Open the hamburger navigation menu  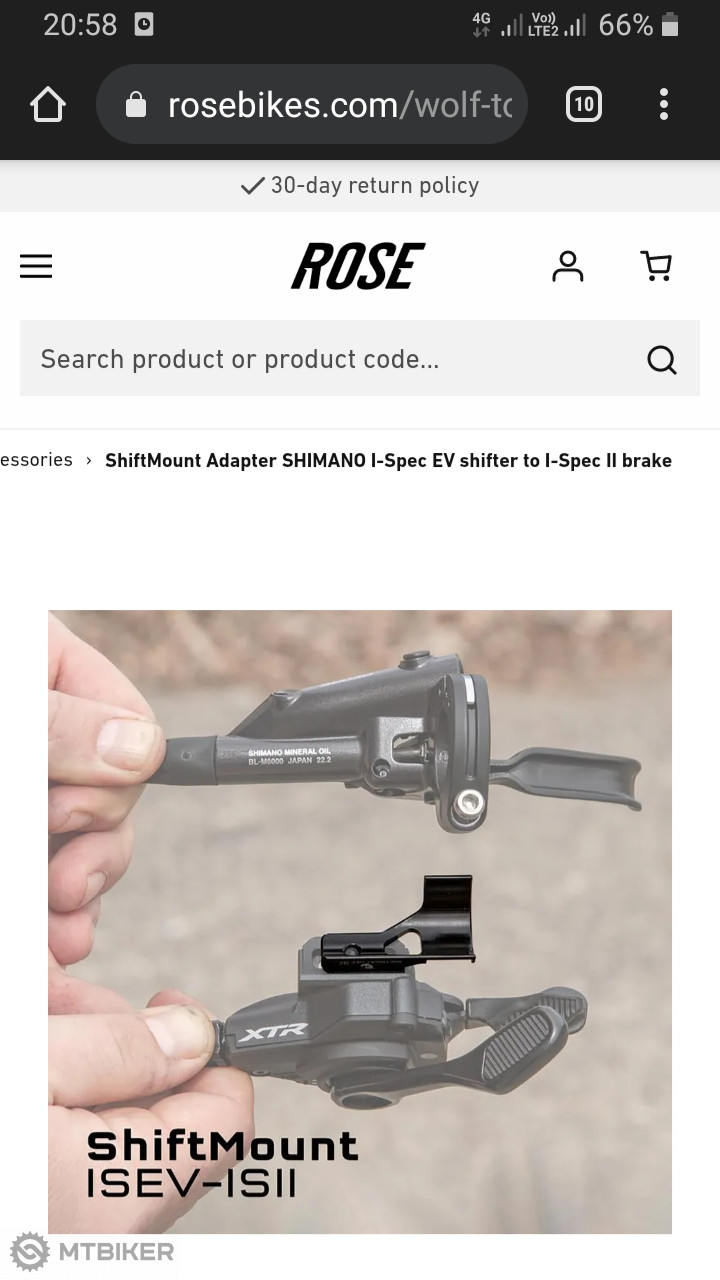[36, 266]
